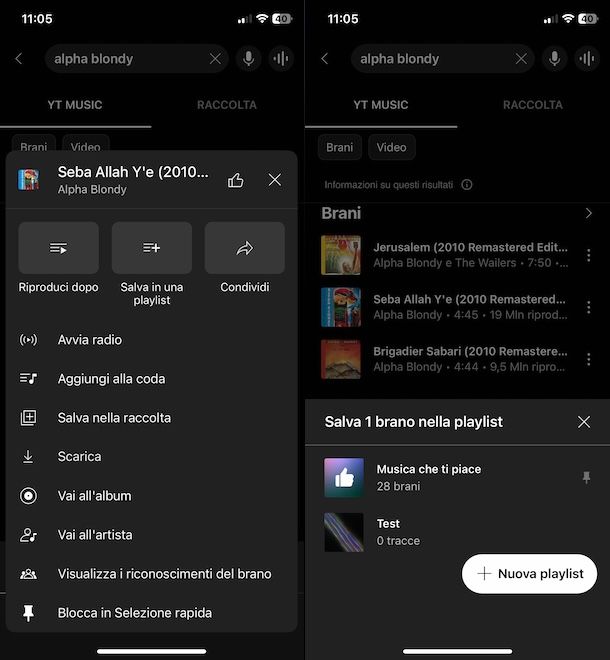Like the song Seba Allah Y'e
This screenshot has width=610, height=660.
(x=236, y=180)
